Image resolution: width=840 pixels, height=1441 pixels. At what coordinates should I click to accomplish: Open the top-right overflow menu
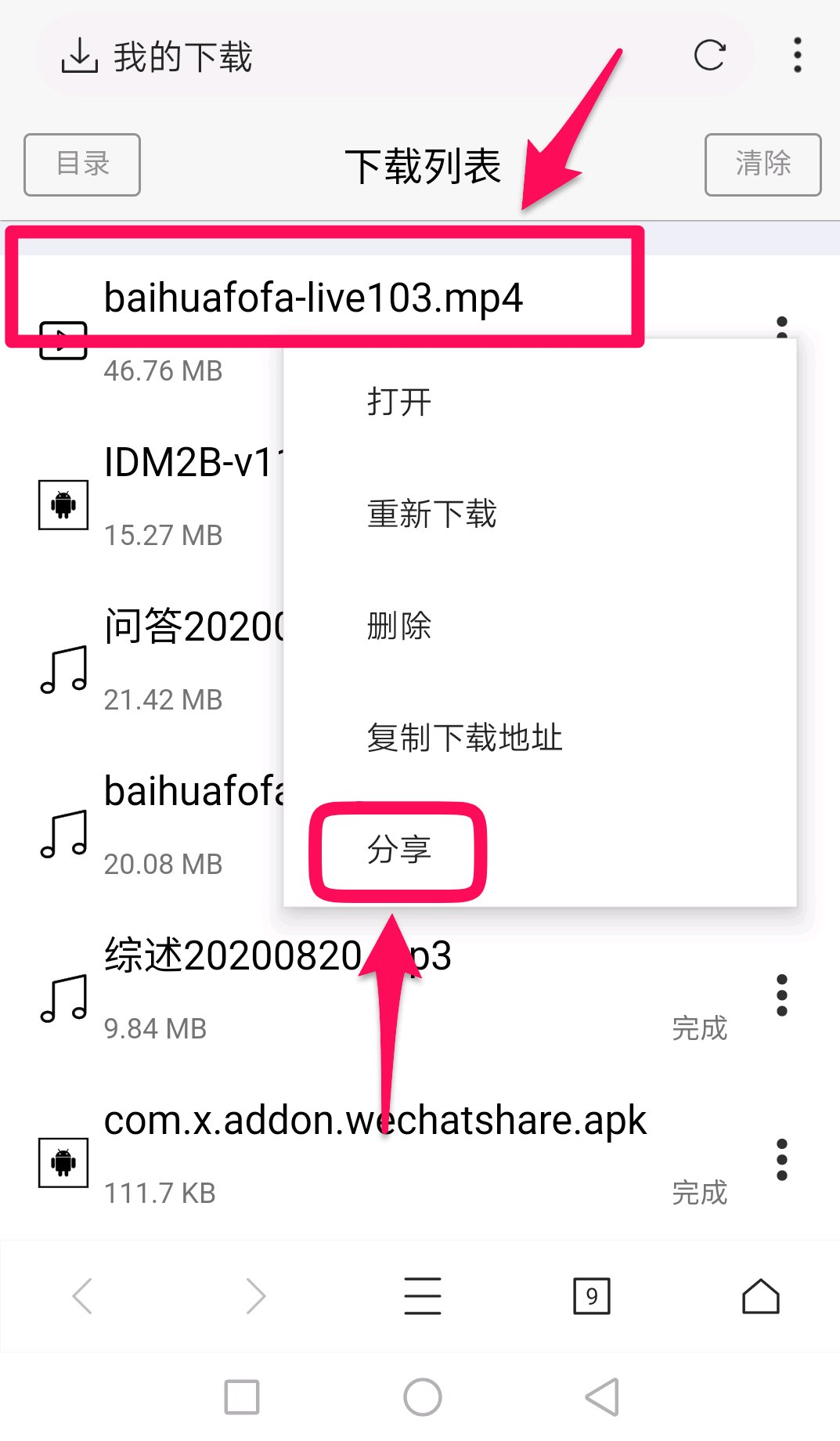point(797,56)
